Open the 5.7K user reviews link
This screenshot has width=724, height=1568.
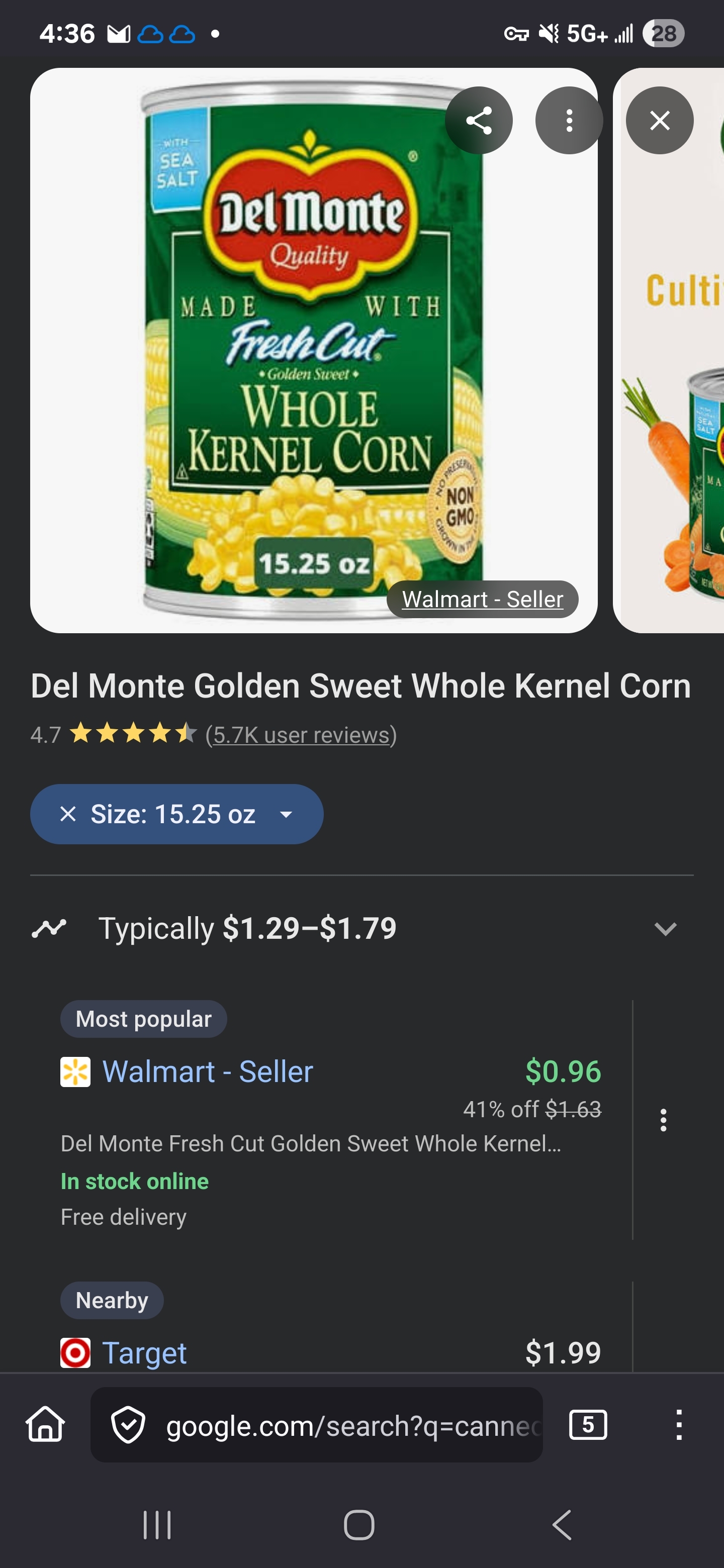301,735
